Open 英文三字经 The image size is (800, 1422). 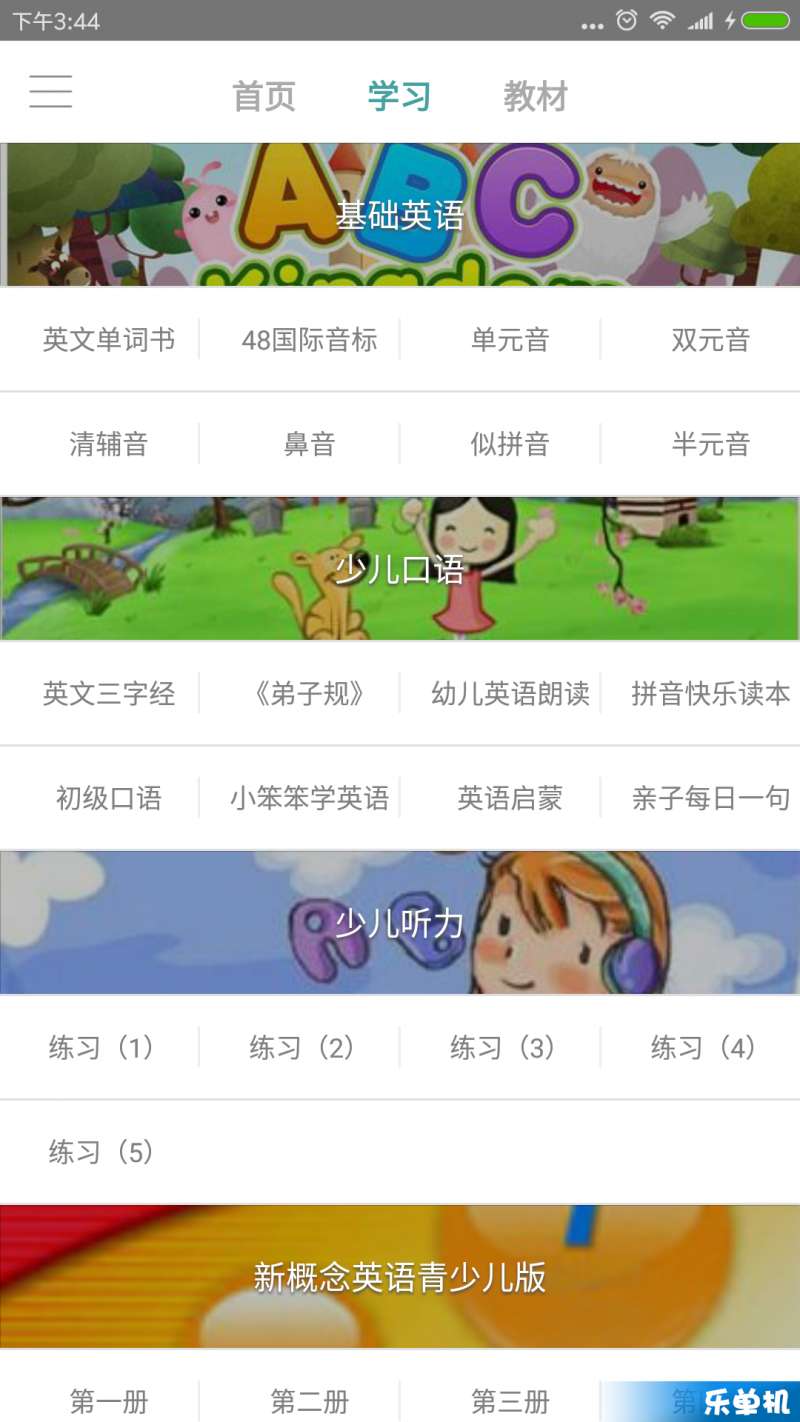(109, 694)
